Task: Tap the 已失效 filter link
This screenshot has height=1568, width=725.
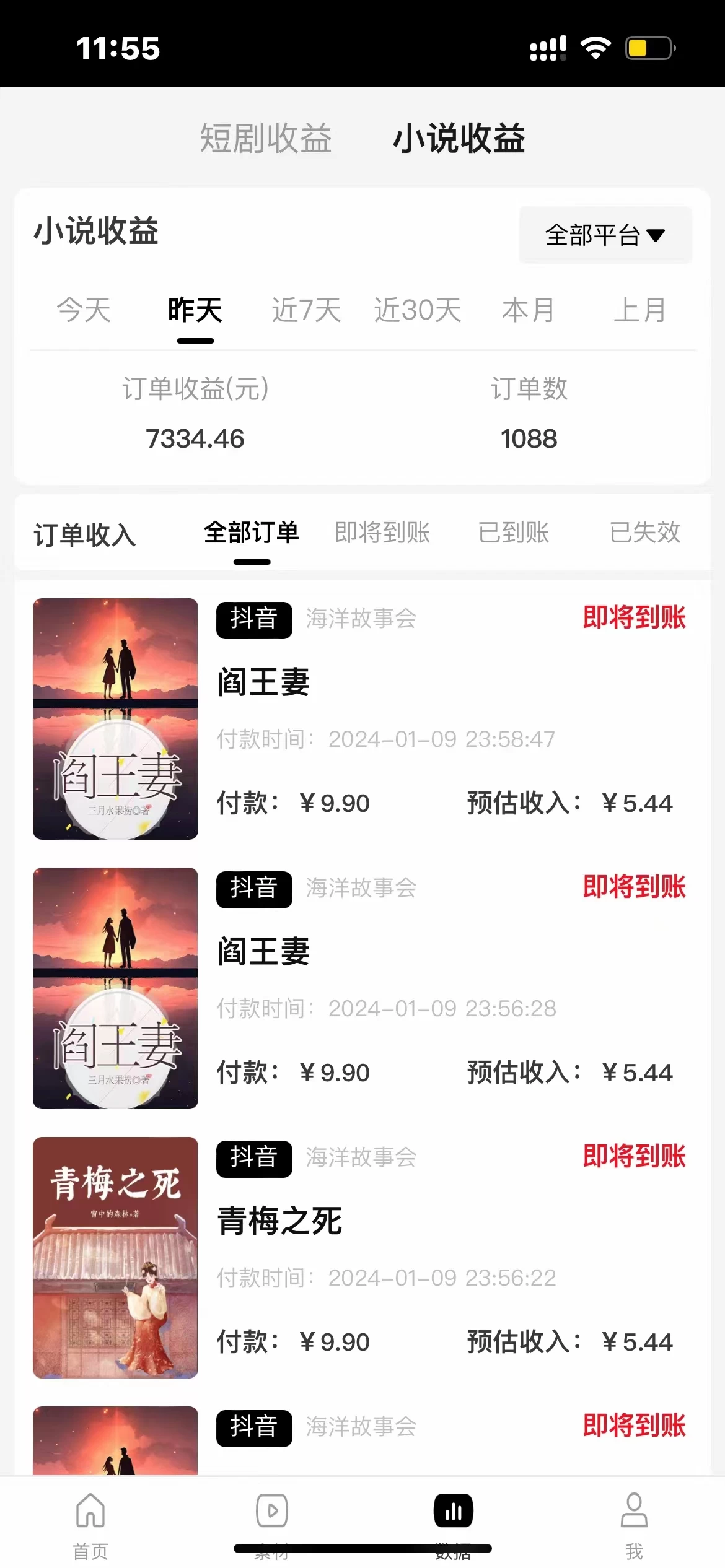Action: click(644, 533)
